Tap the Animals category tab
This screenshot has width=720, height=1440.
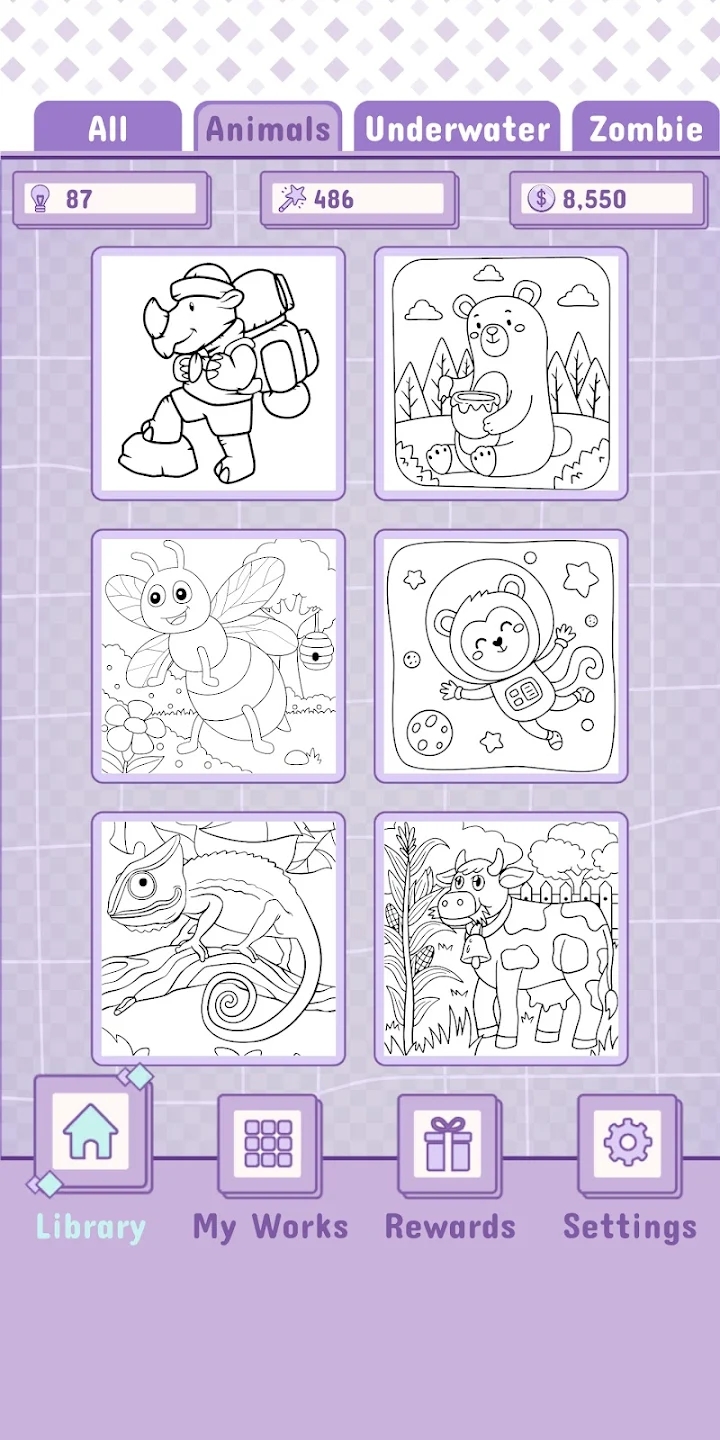tap(268, 128)
